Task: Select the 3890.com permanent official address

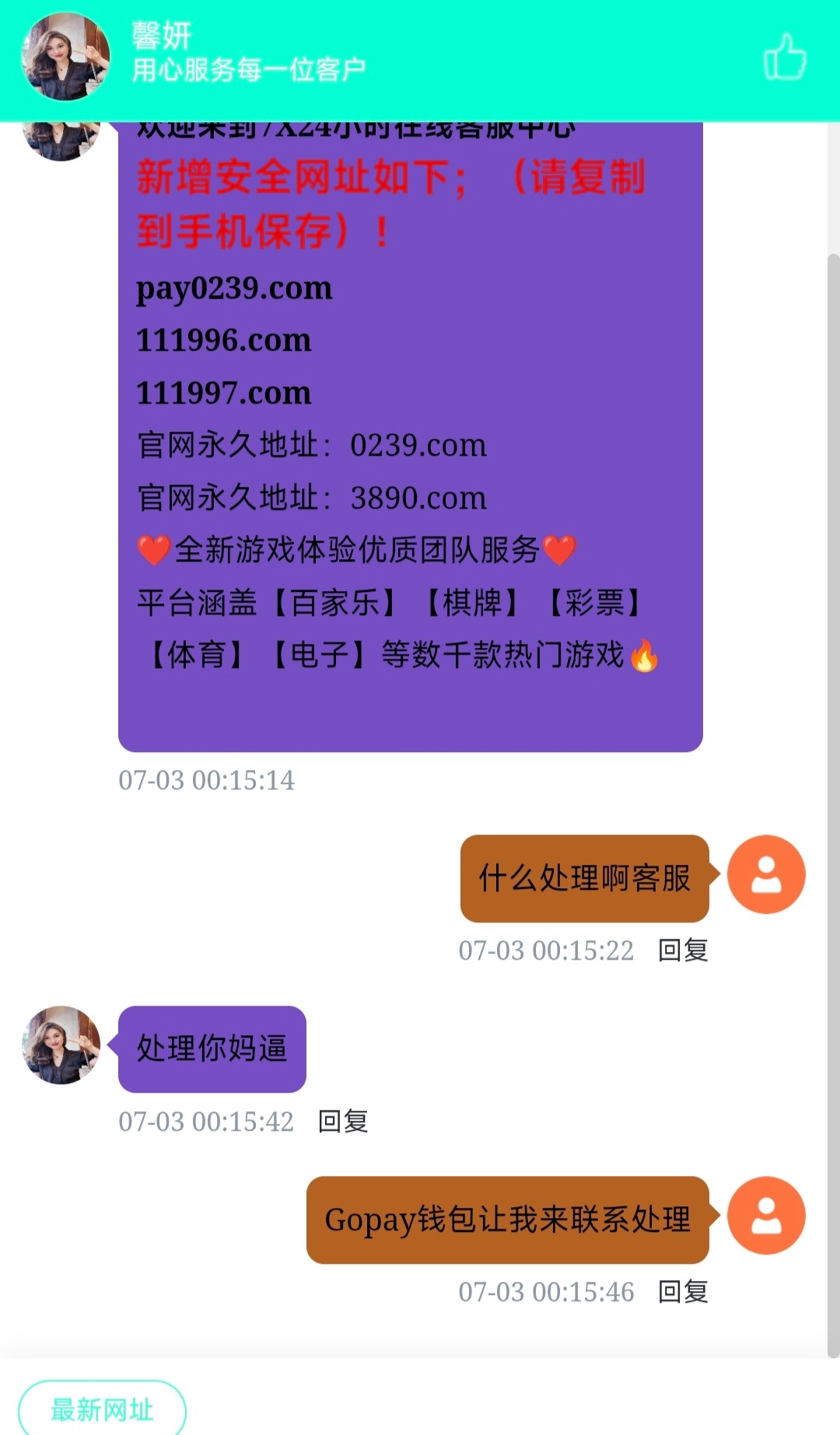Action: coord(418,498)
